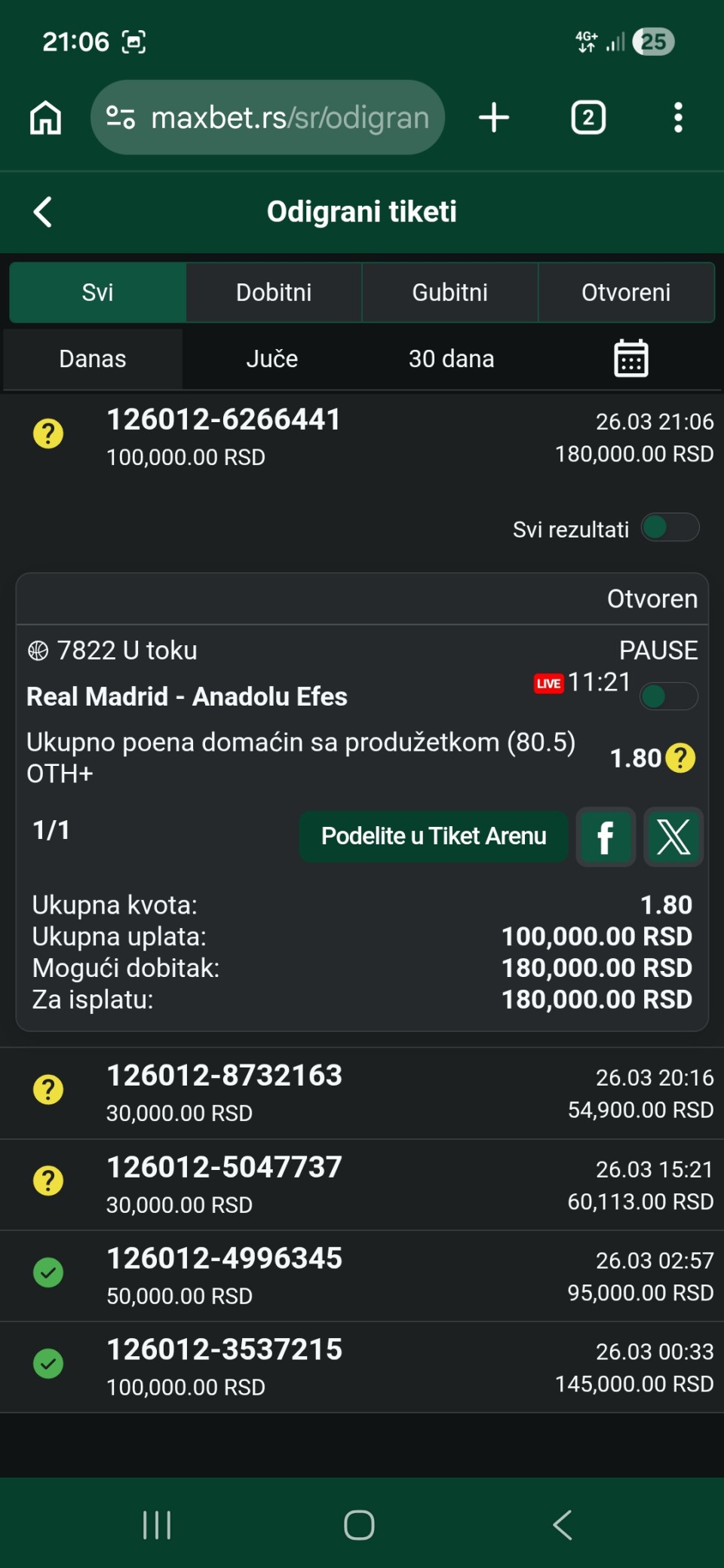Select the 30 dana period

(451, 359)
